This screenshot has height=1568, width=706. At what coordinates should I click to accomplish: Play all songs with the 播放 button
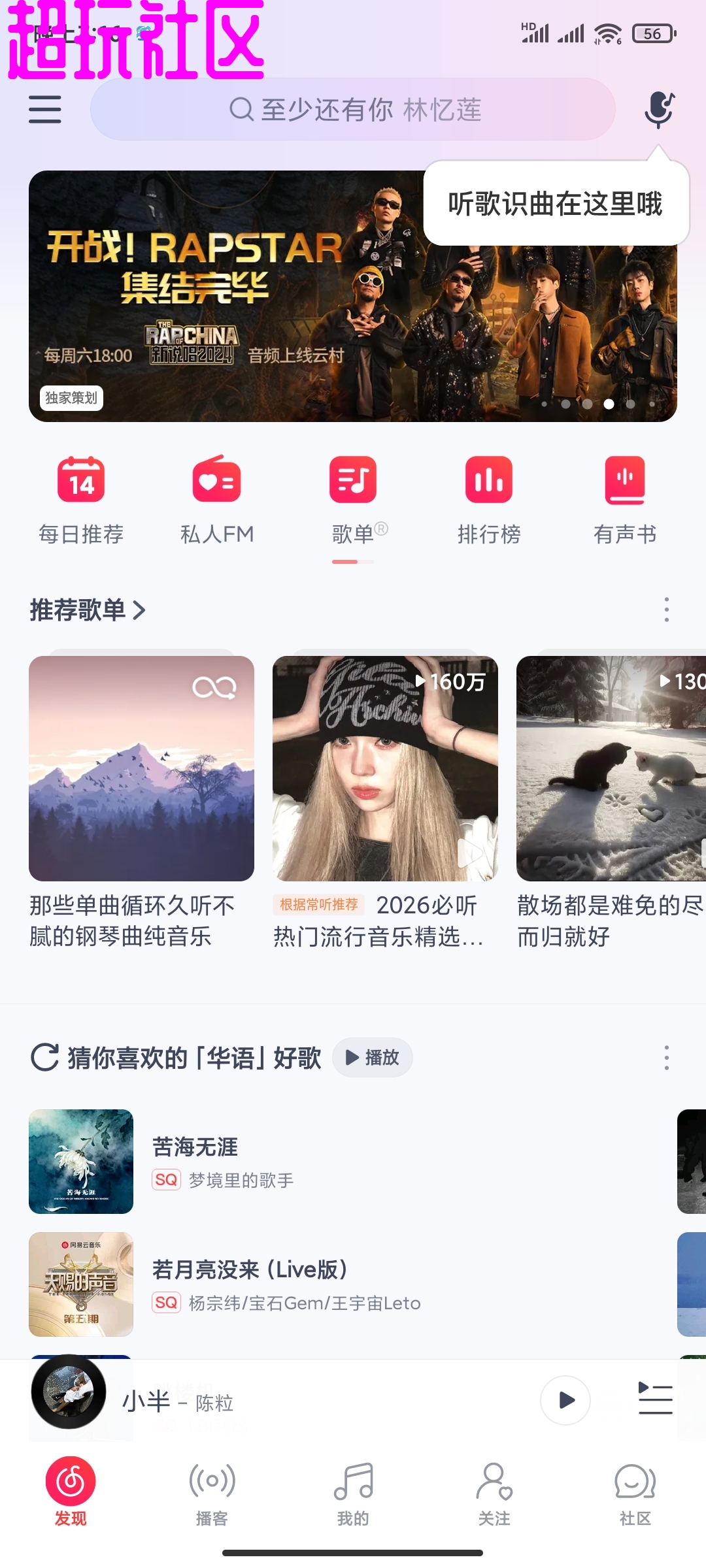[x=372, y=1058]
